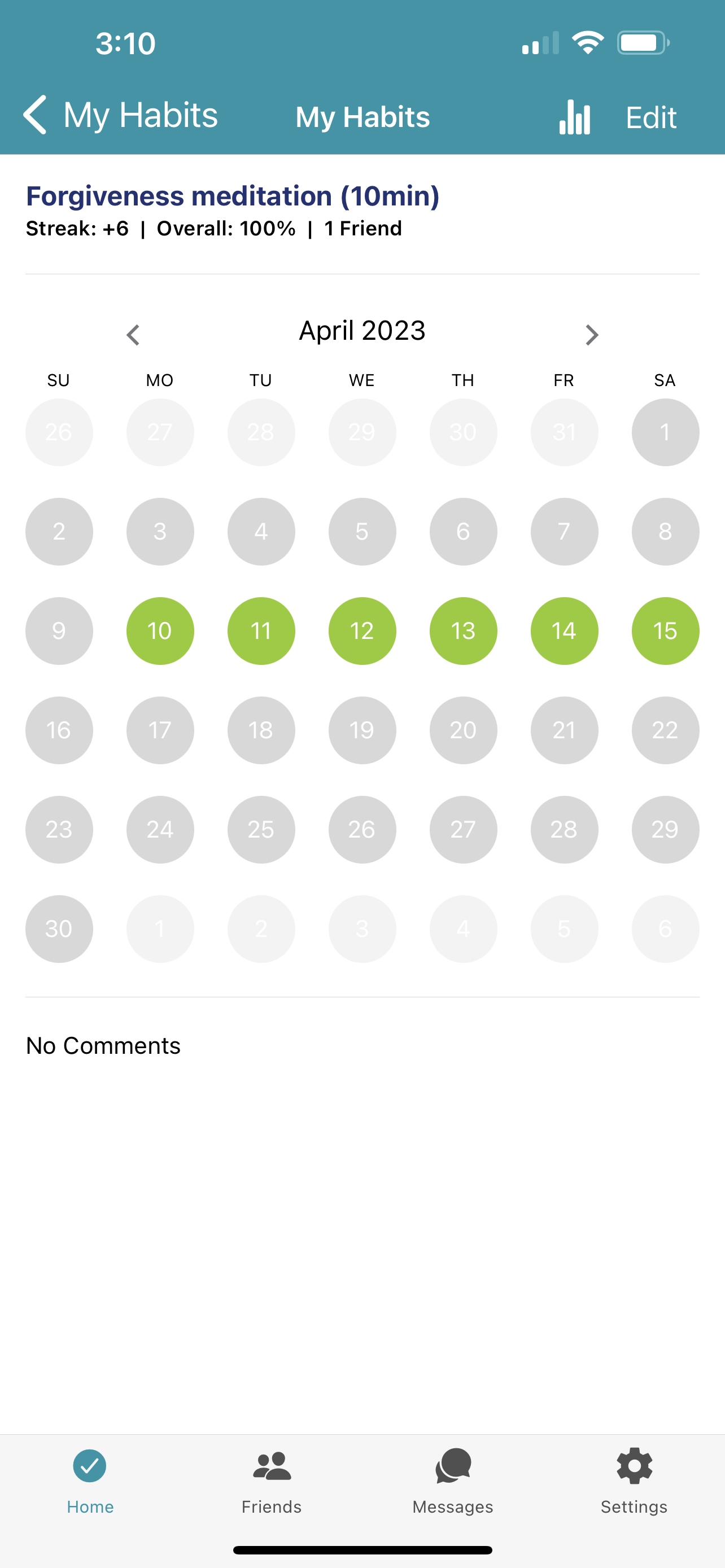This screenshot has width=725, height=1568.
Task: Select April 10 on the calendar
Action: [x=160, y=630]
